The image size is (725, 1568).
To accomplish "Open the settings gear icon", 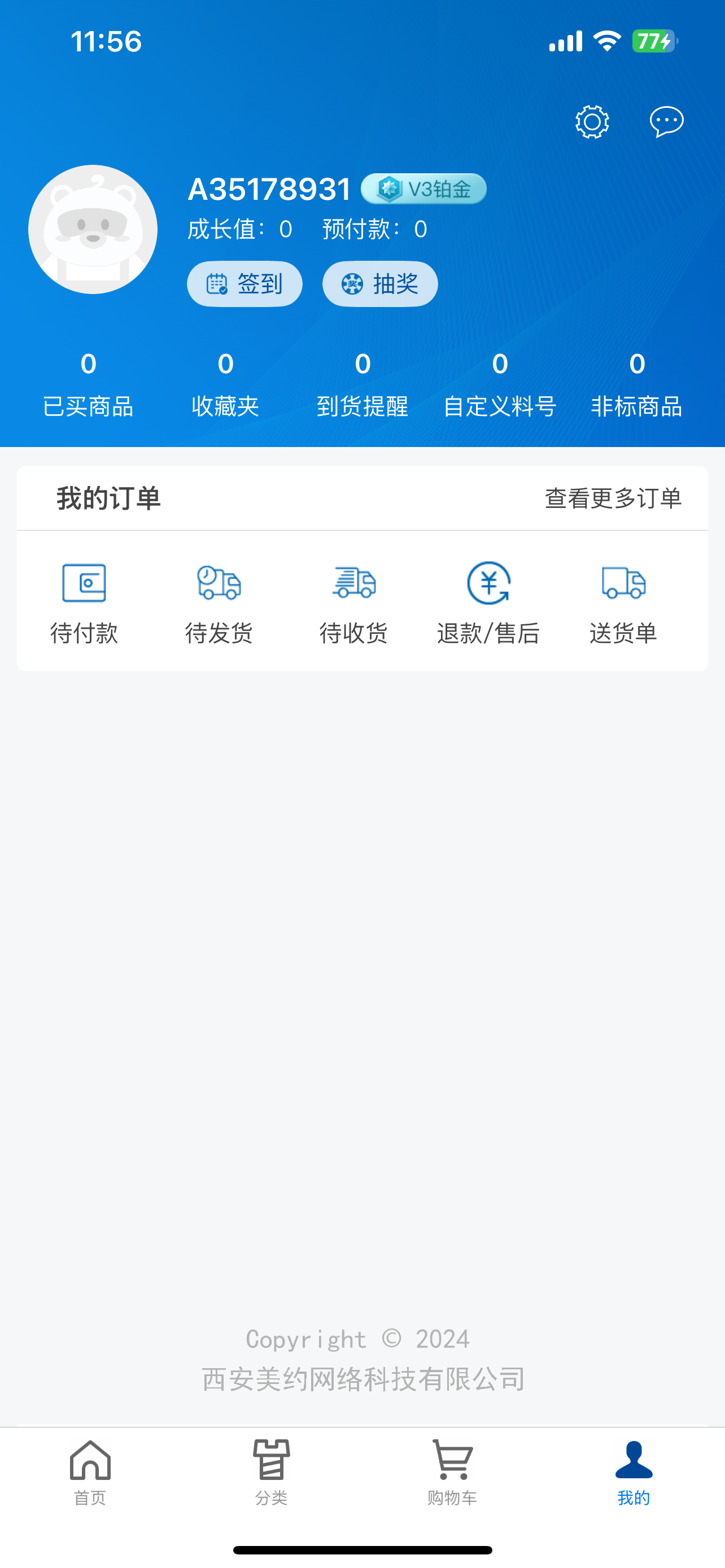I will (x=592, y=122).
